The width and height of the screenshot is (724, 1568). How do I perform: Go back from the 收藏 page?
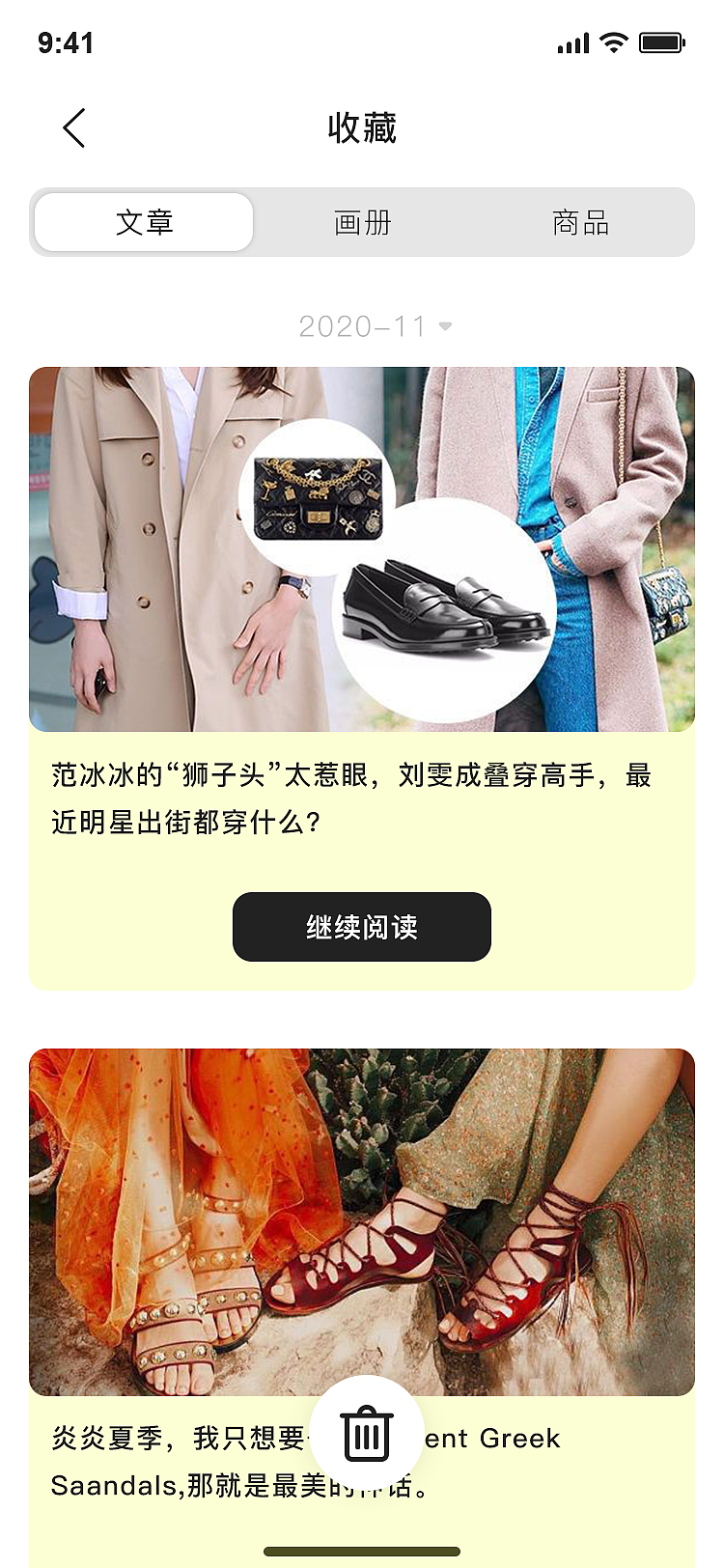pos(74,128)
